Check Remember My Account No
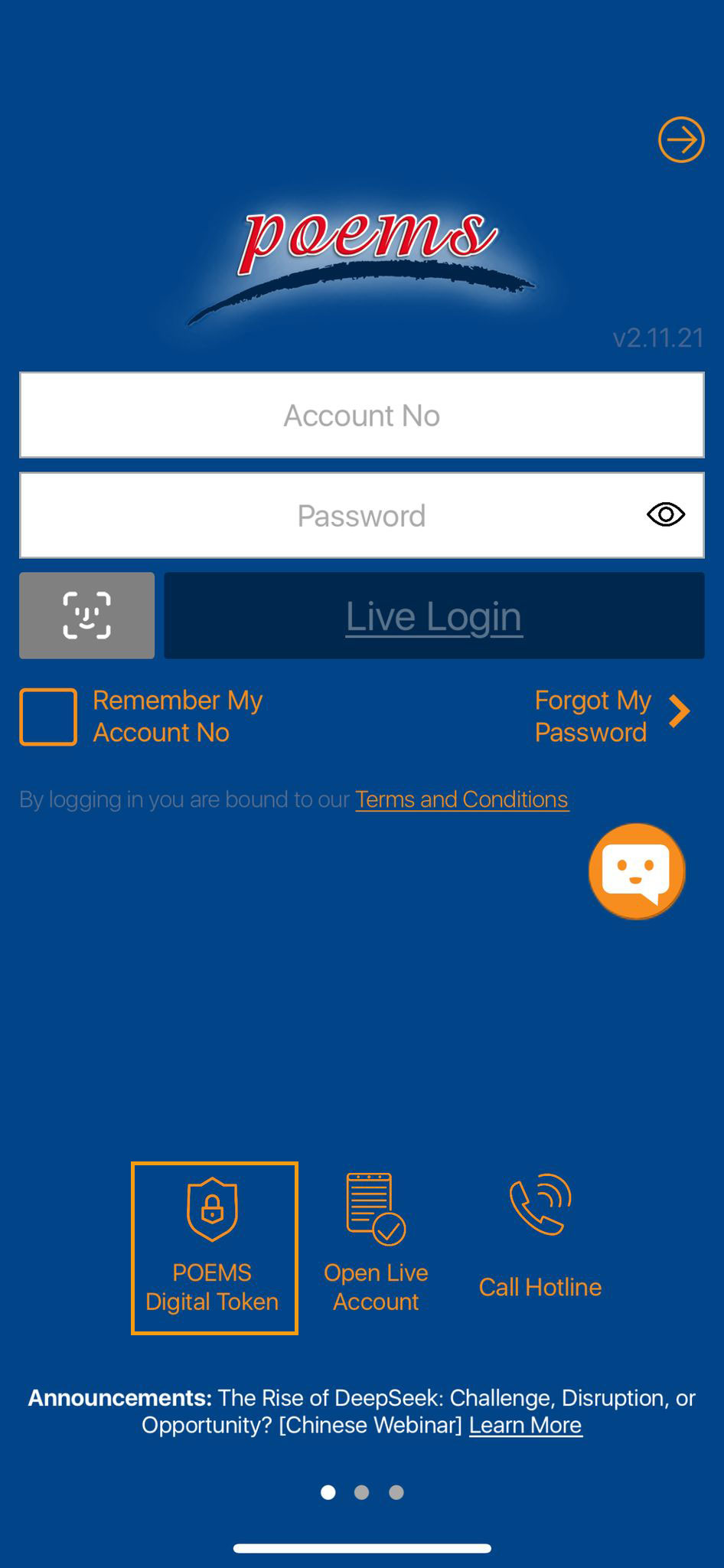Viewport: 724px width, 1568px height. (48, 717)
